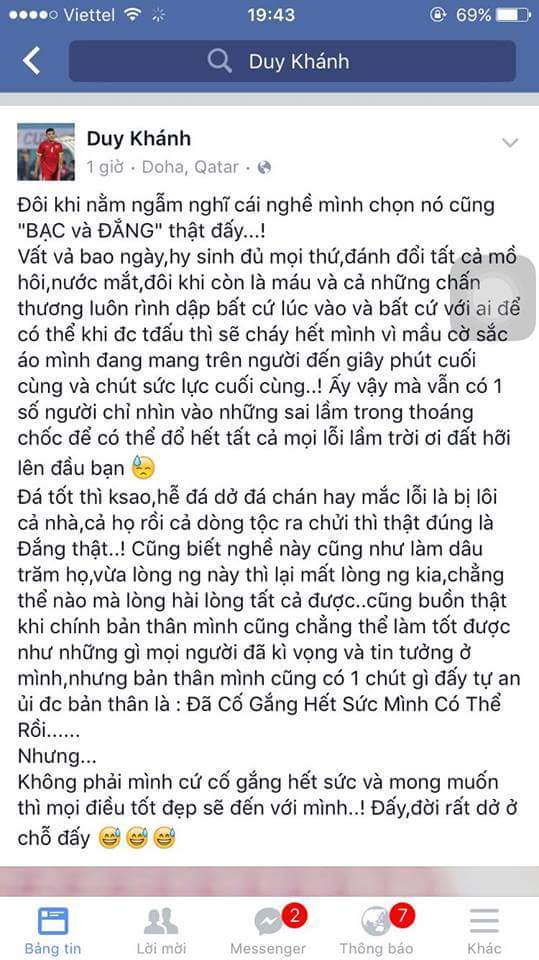
Task: View the Thông báo notifications tab
Action: [x=376, y=931]
